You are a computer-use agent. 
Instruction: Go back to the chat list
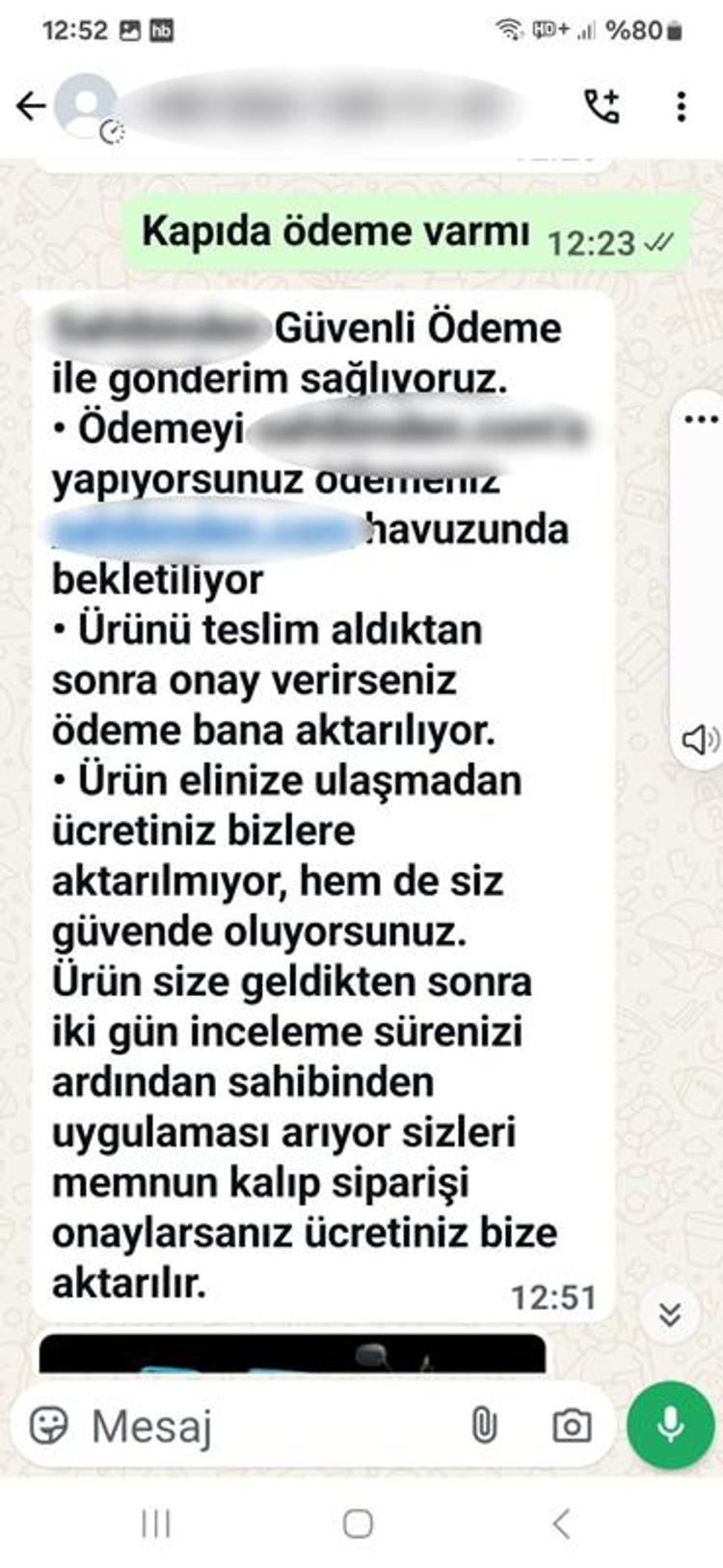[31, 105]
